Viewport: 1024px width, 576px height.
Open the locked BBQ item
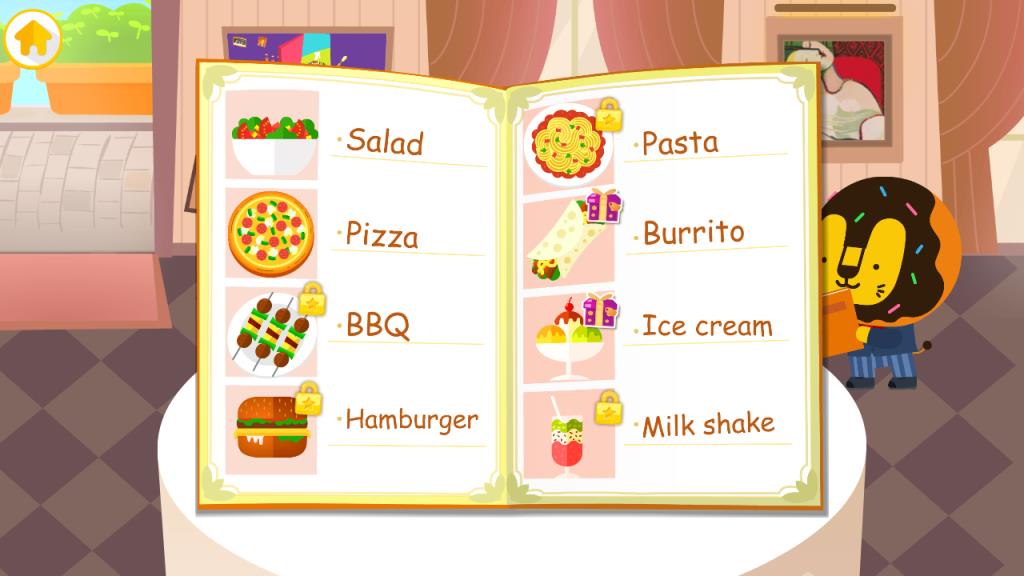[271, 329]
